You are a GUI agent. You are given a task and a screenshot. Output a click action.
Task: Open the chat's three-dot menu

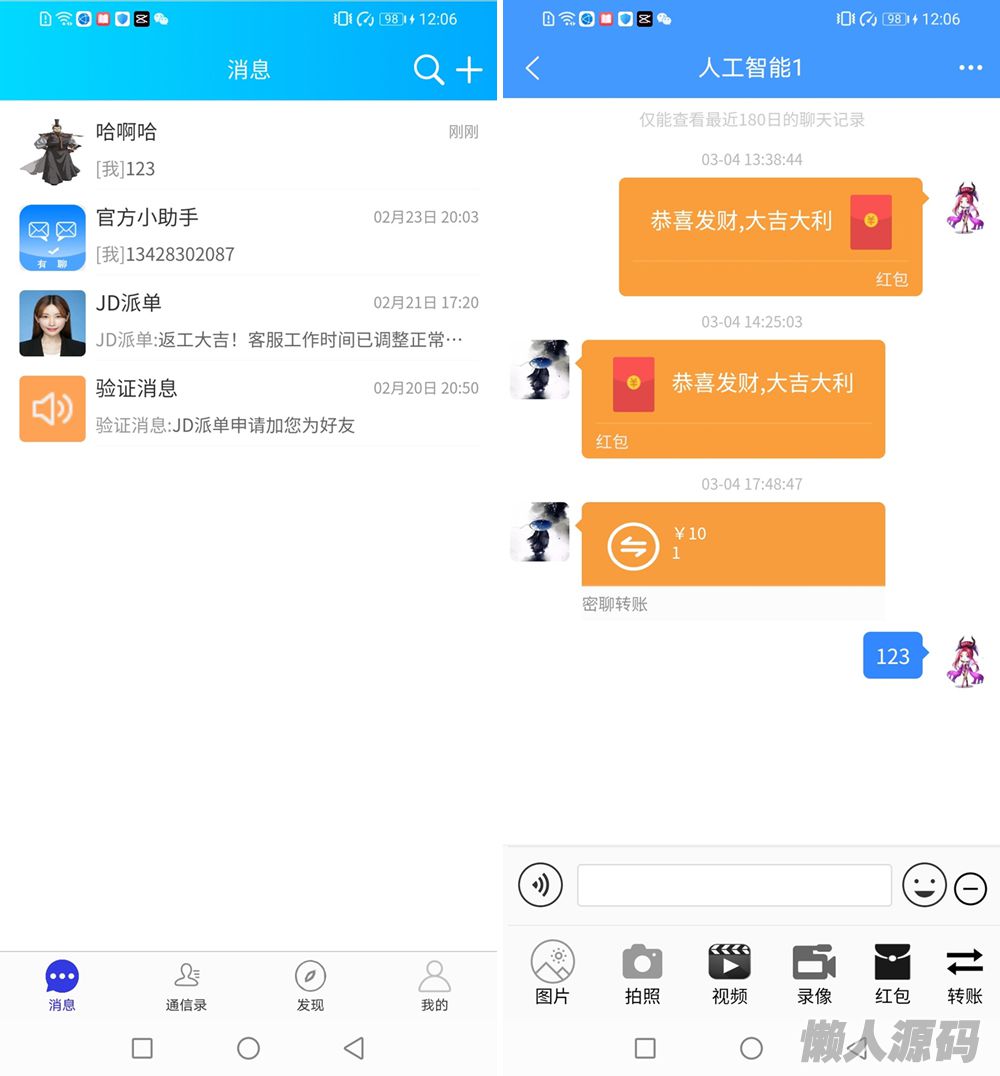click(970, 68)
